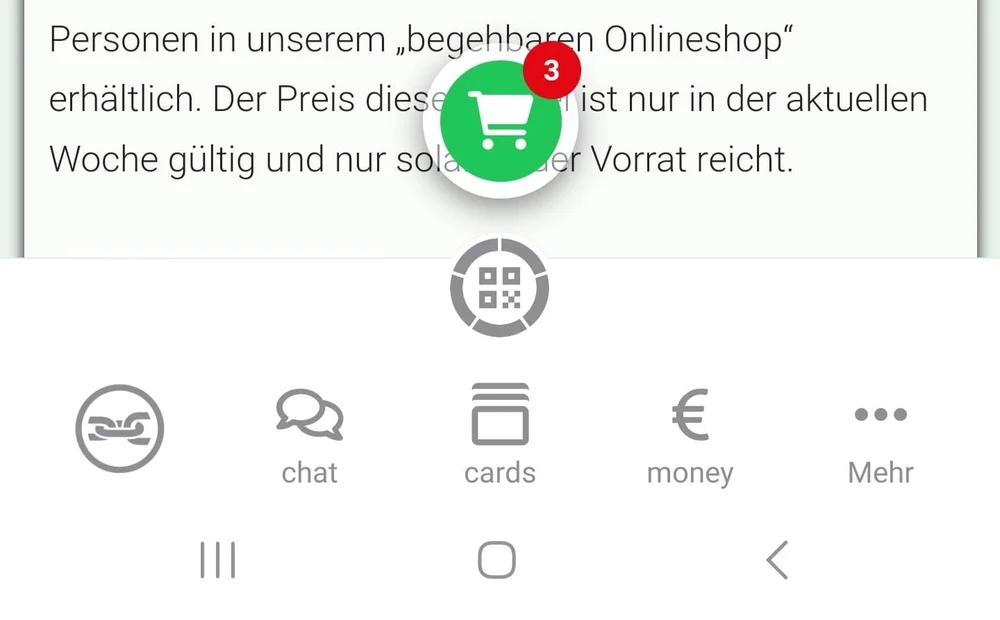The image size is (1000, 620).
Task: Open the money tab
Action: [x=690, y=437]
